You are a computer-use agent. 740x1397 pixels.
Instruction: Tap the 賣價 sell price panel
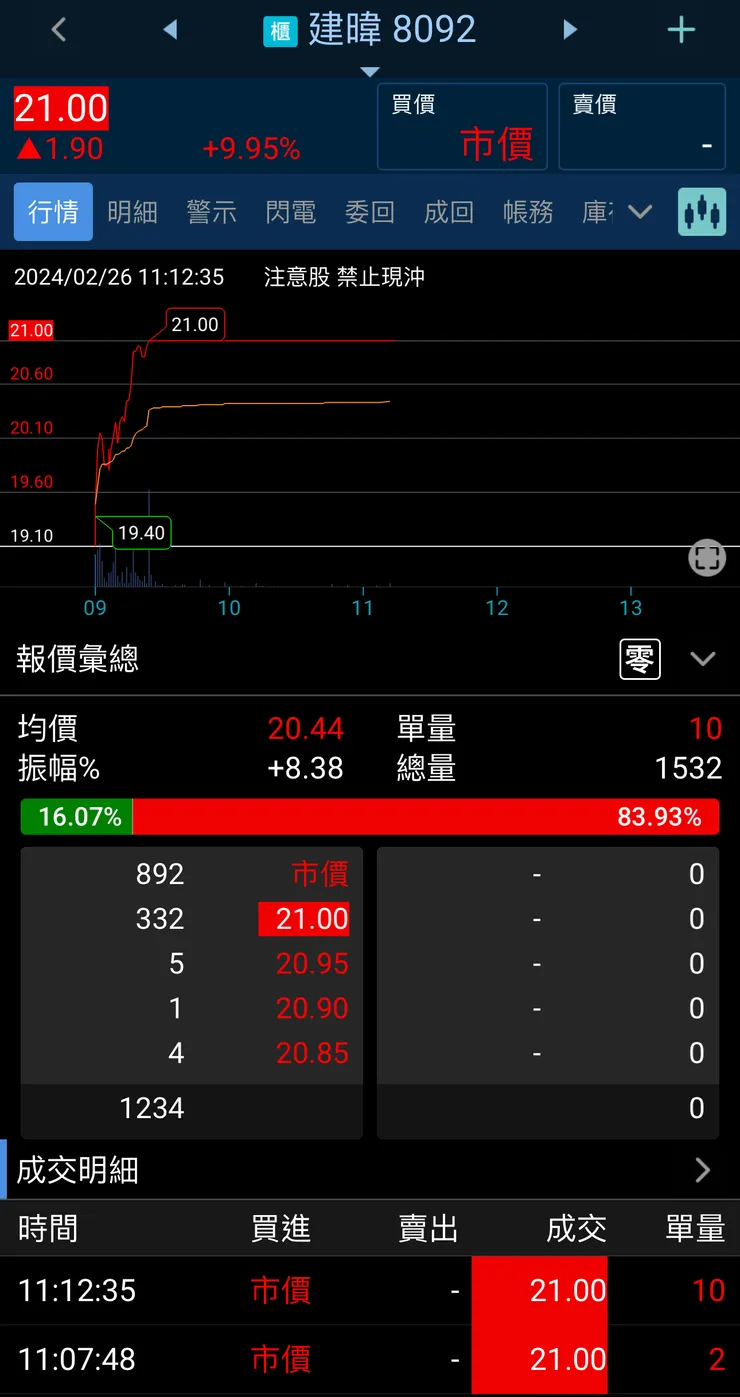pos(641,126)
